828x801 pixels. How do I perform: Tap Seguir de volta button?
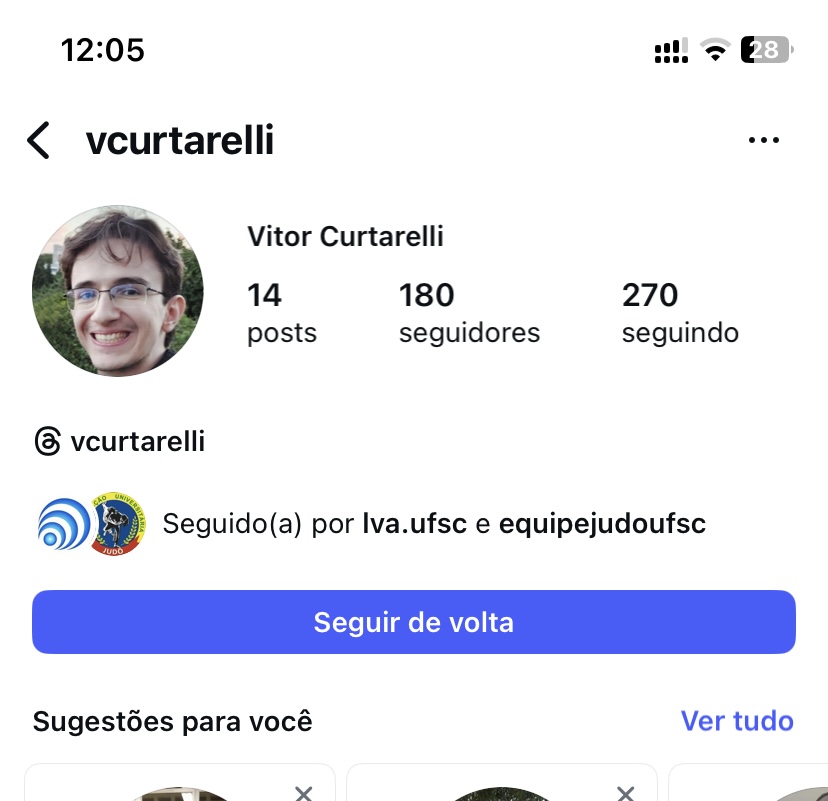[414, 622]
